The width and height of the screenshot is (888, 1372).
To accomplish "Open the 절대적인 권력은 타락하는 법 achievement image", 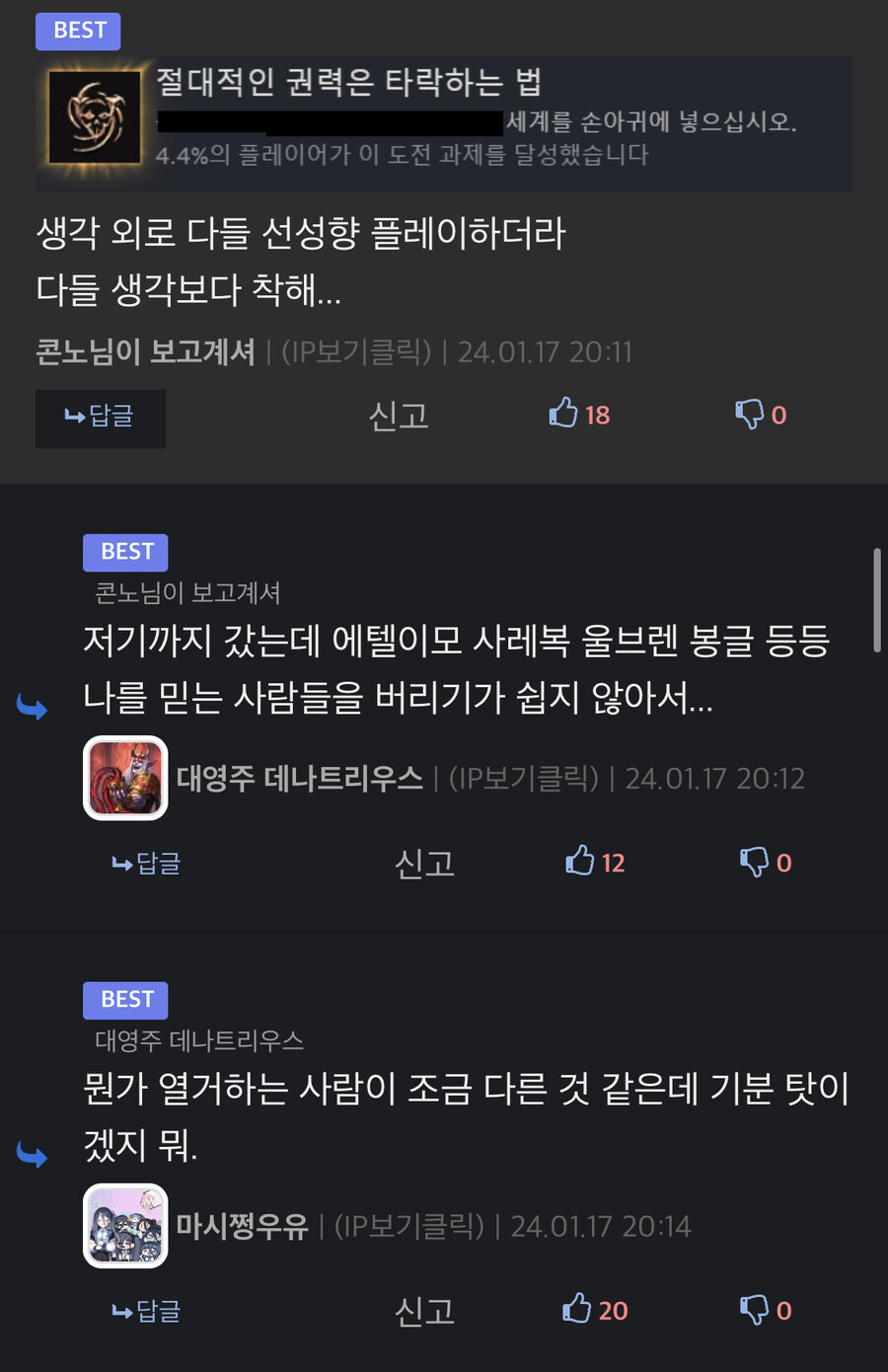I will tap(96, 116).
